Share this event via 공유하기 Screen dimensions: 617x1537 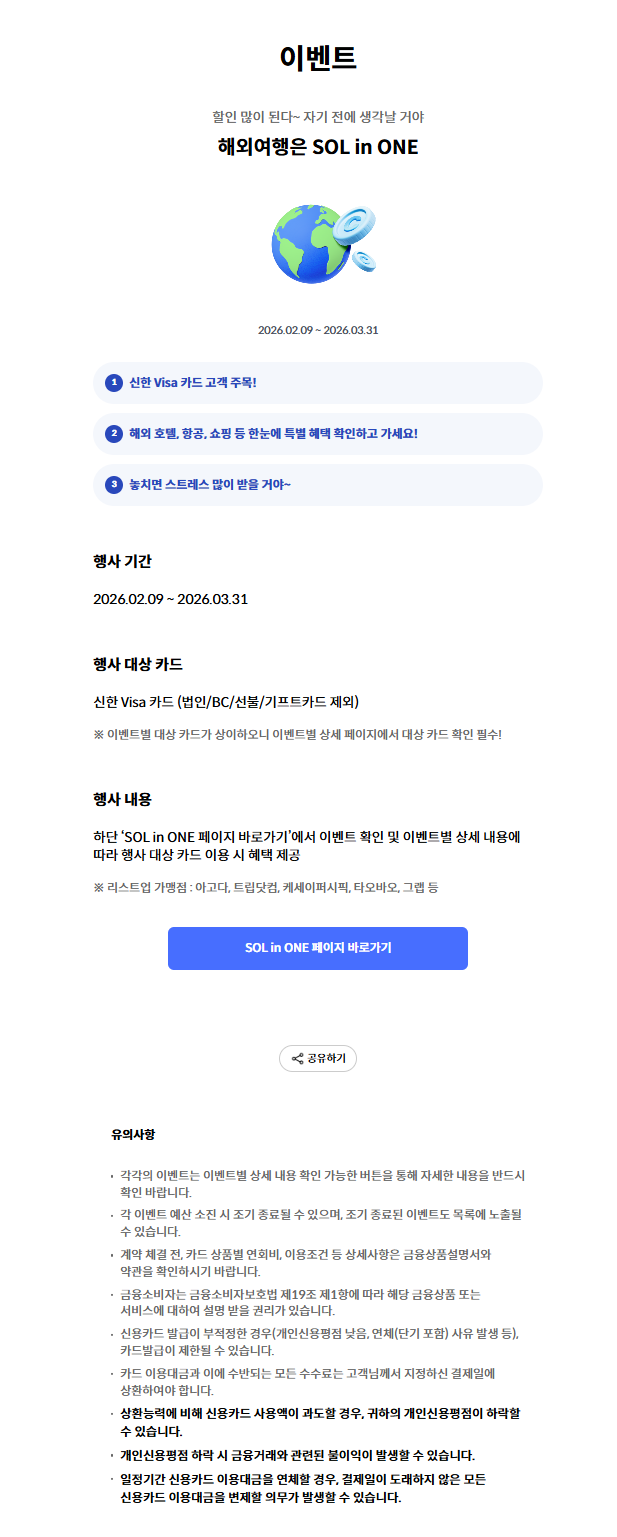pyautogui.click(x=318, y=1058)
